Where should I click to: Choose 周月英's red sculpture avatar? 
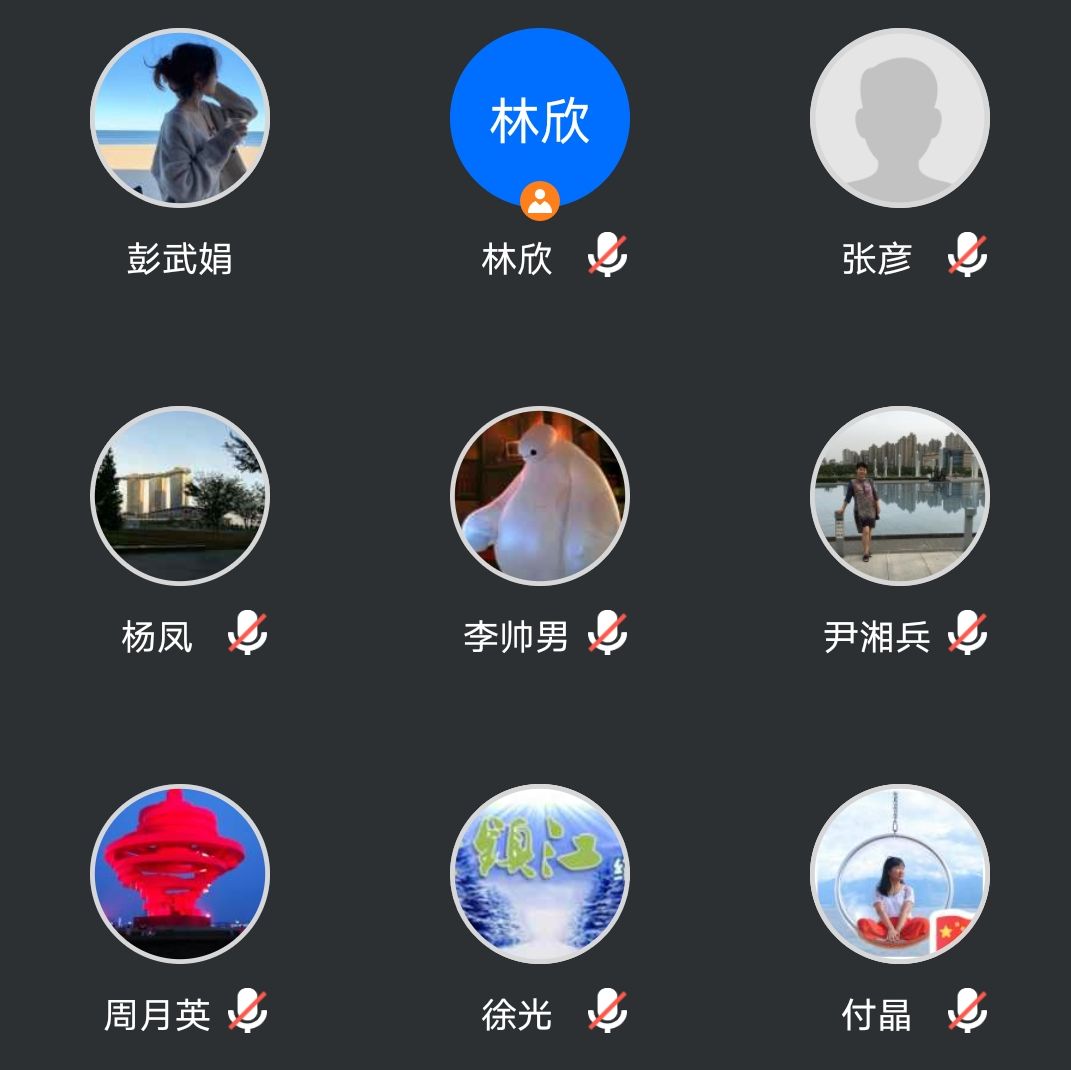click(180, 874)
